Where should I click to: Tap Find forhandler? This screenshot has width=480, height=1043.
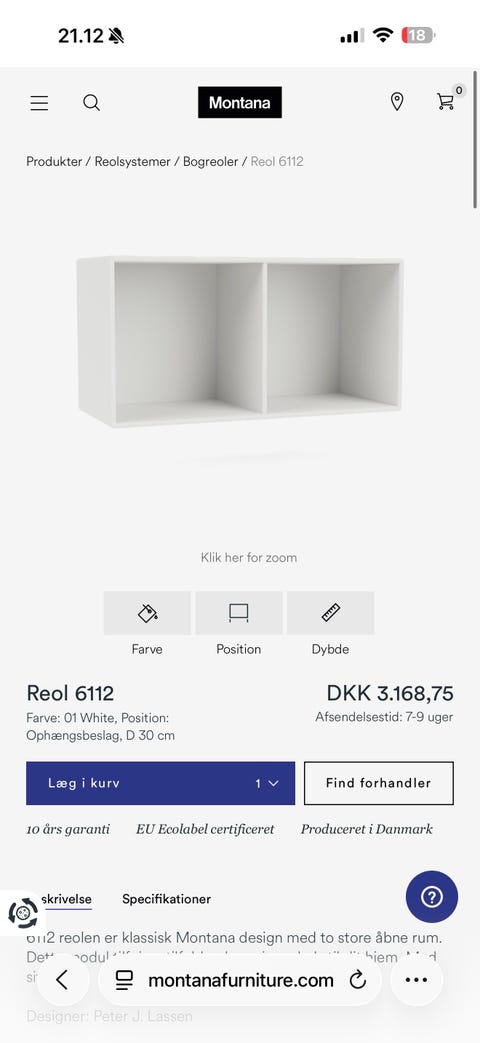(379, 783)
